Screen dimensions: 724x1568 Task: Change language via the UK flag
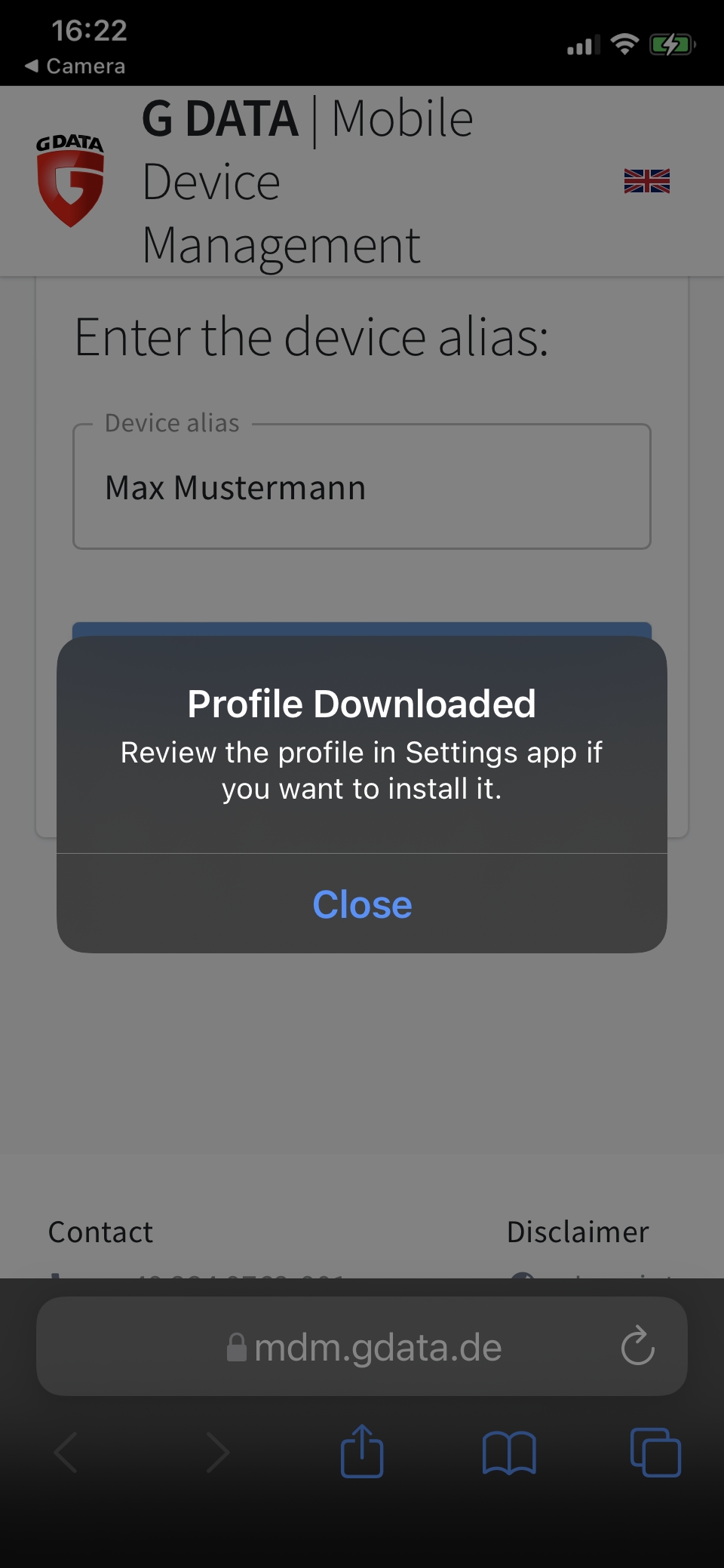pos(646,181)
